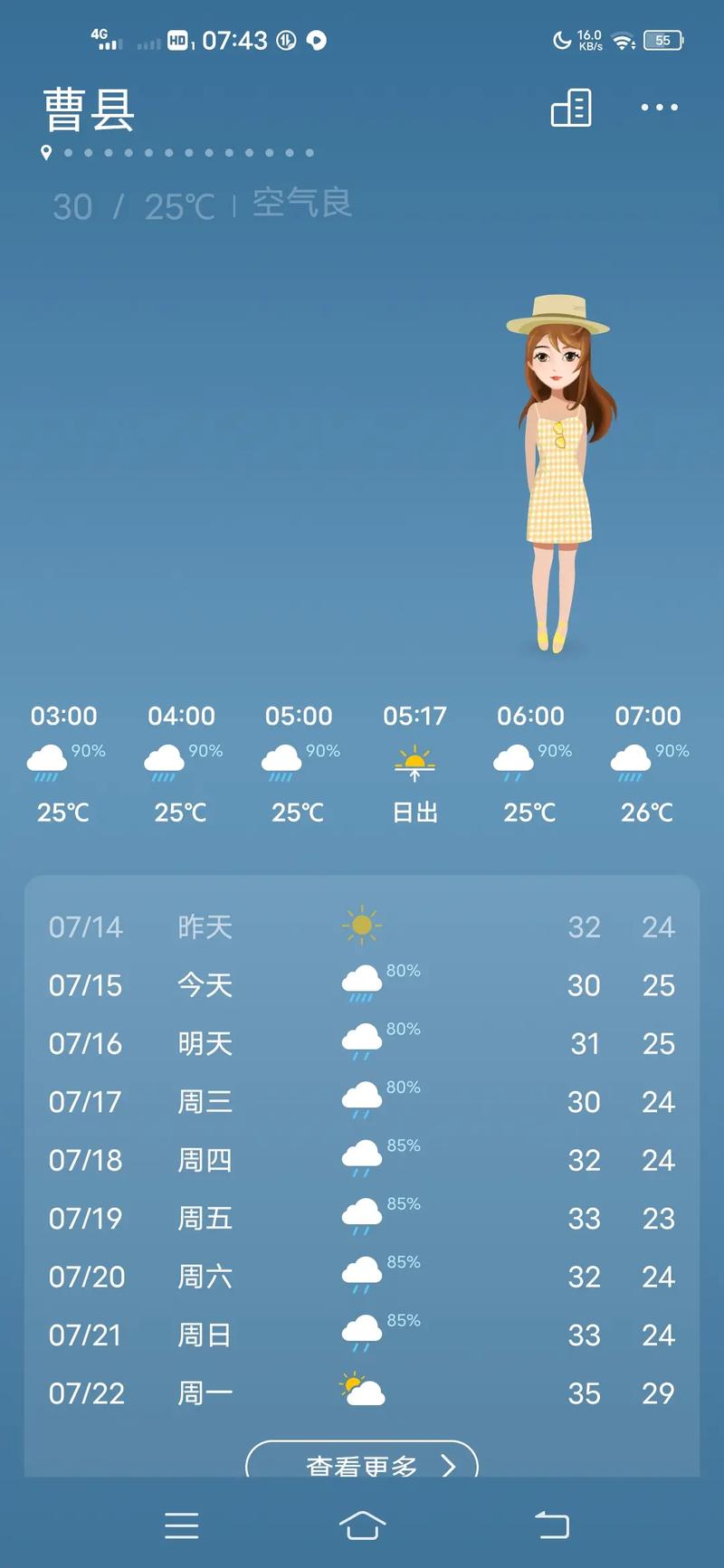The width and height of the screenshot is (724, 1568).
Task: Tap the system back button
Action: click(x=551, y=1525)
